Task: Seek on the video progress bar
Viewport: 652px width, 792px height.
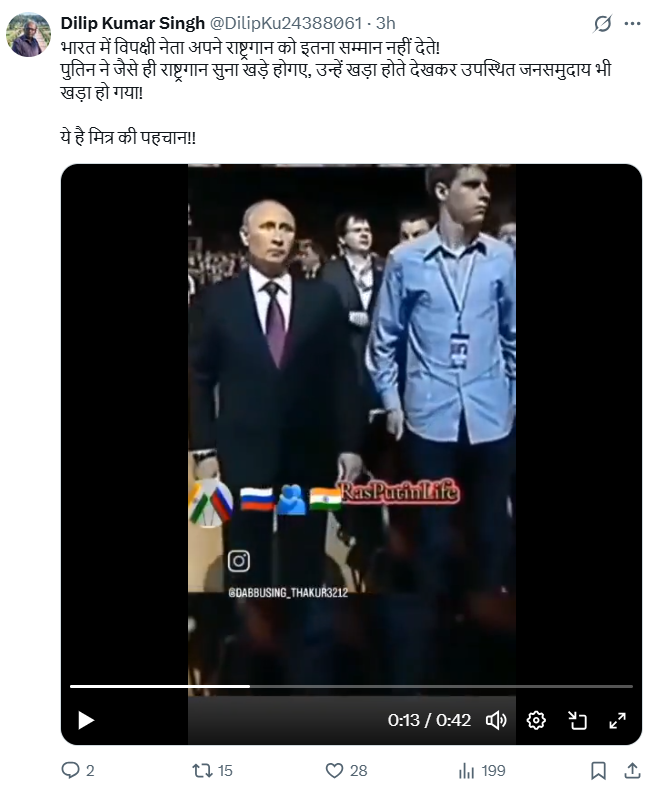Action: click(x=350, y=686)
